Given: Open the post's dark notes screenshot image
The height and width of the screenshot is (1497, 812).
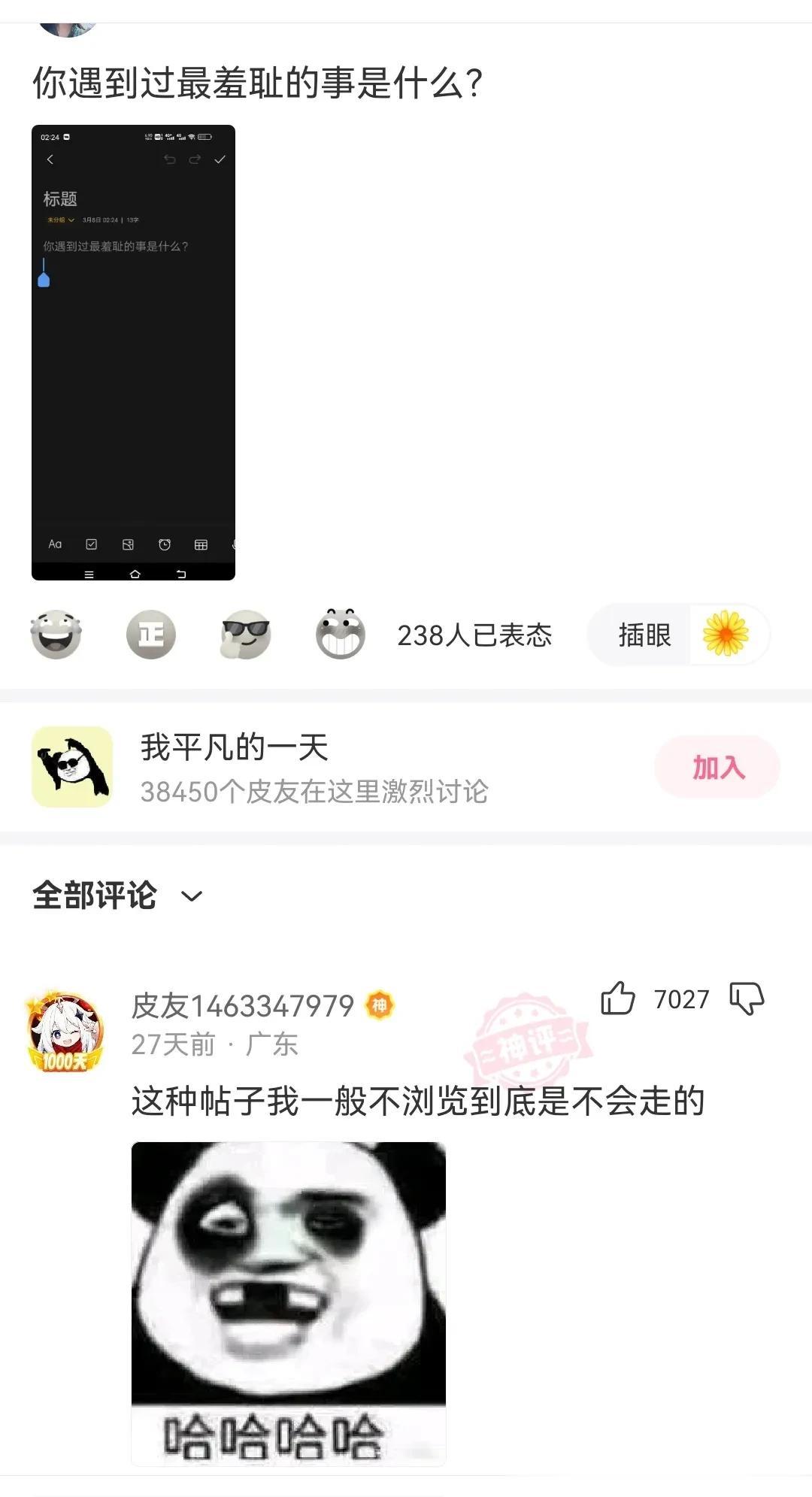Looking at the screenshot, I should pyautogui.click(x=133, y=352).
